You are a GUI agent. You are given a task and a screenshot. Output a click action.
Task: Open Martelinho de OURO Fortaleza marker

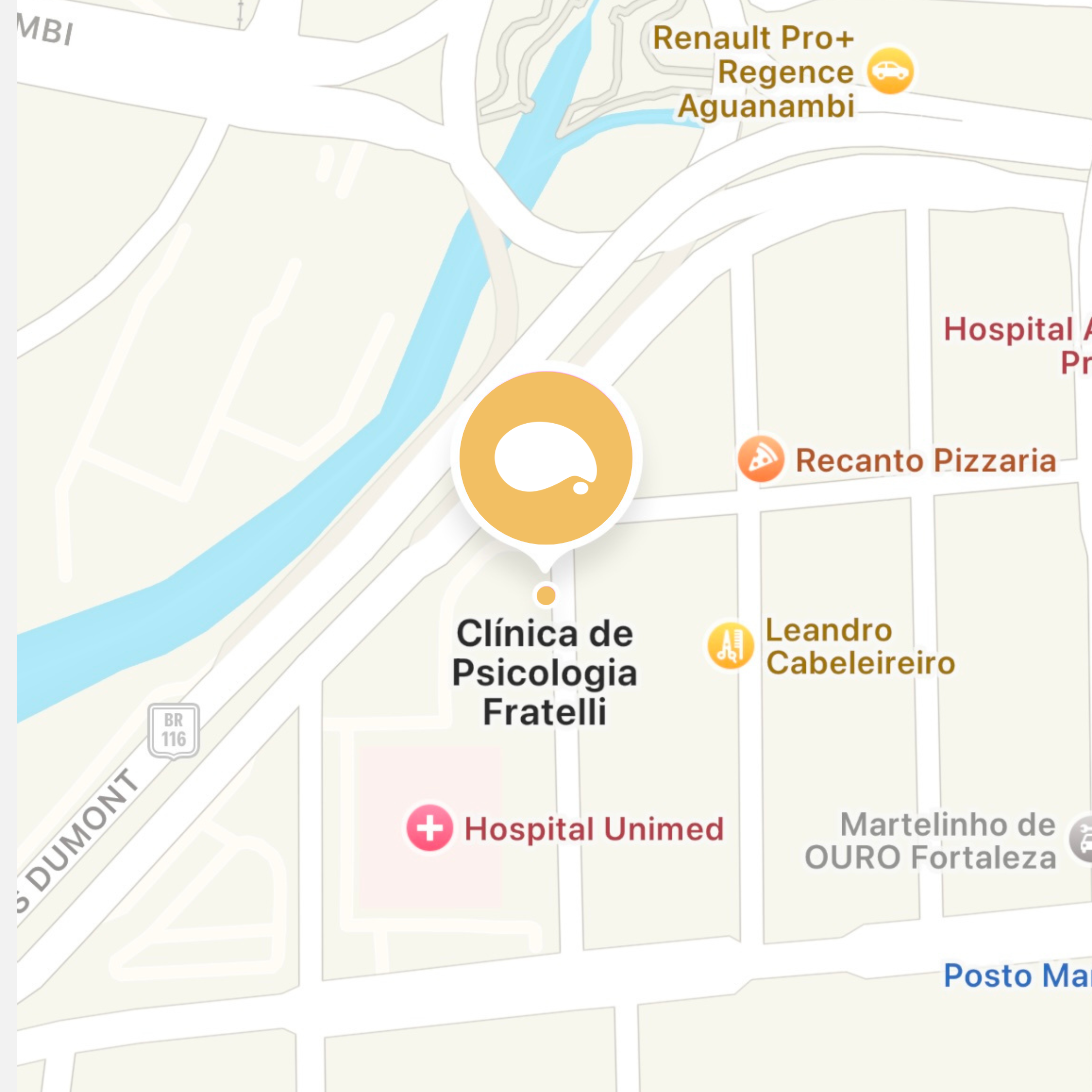(x=1082, y=839)
